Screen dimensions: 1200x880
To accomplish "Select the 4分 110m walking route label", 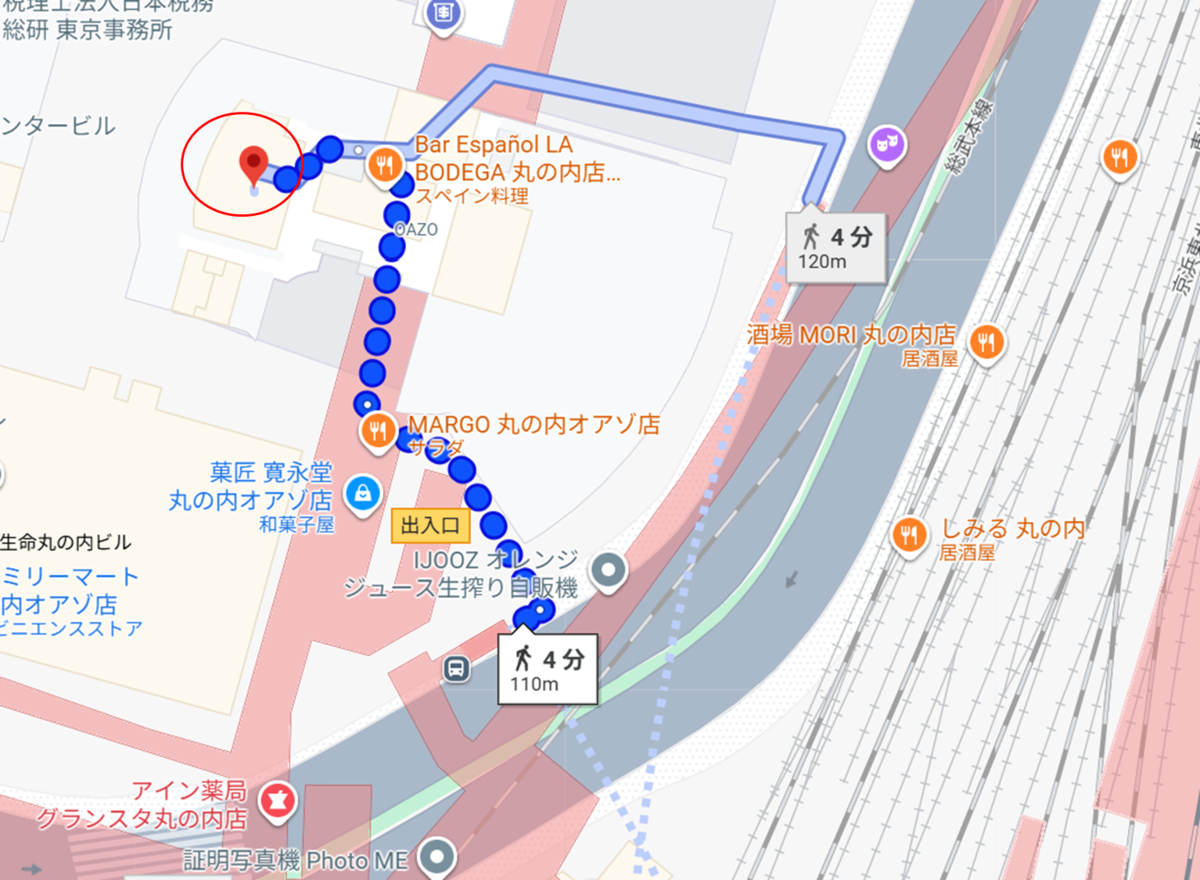I will pyautogui.click(x=547, y=668).
